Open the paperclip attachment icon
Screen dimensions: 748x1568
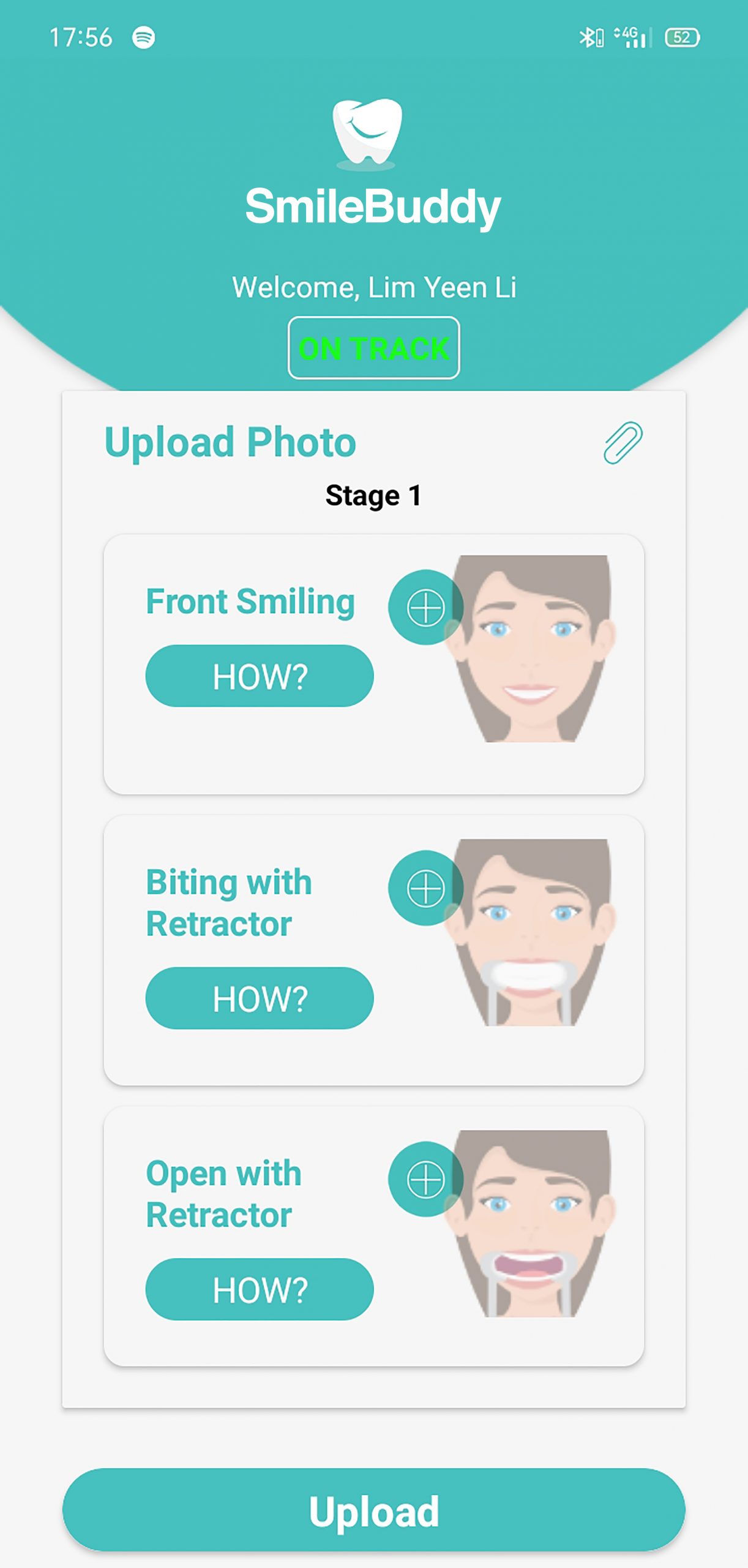(623, 442)
